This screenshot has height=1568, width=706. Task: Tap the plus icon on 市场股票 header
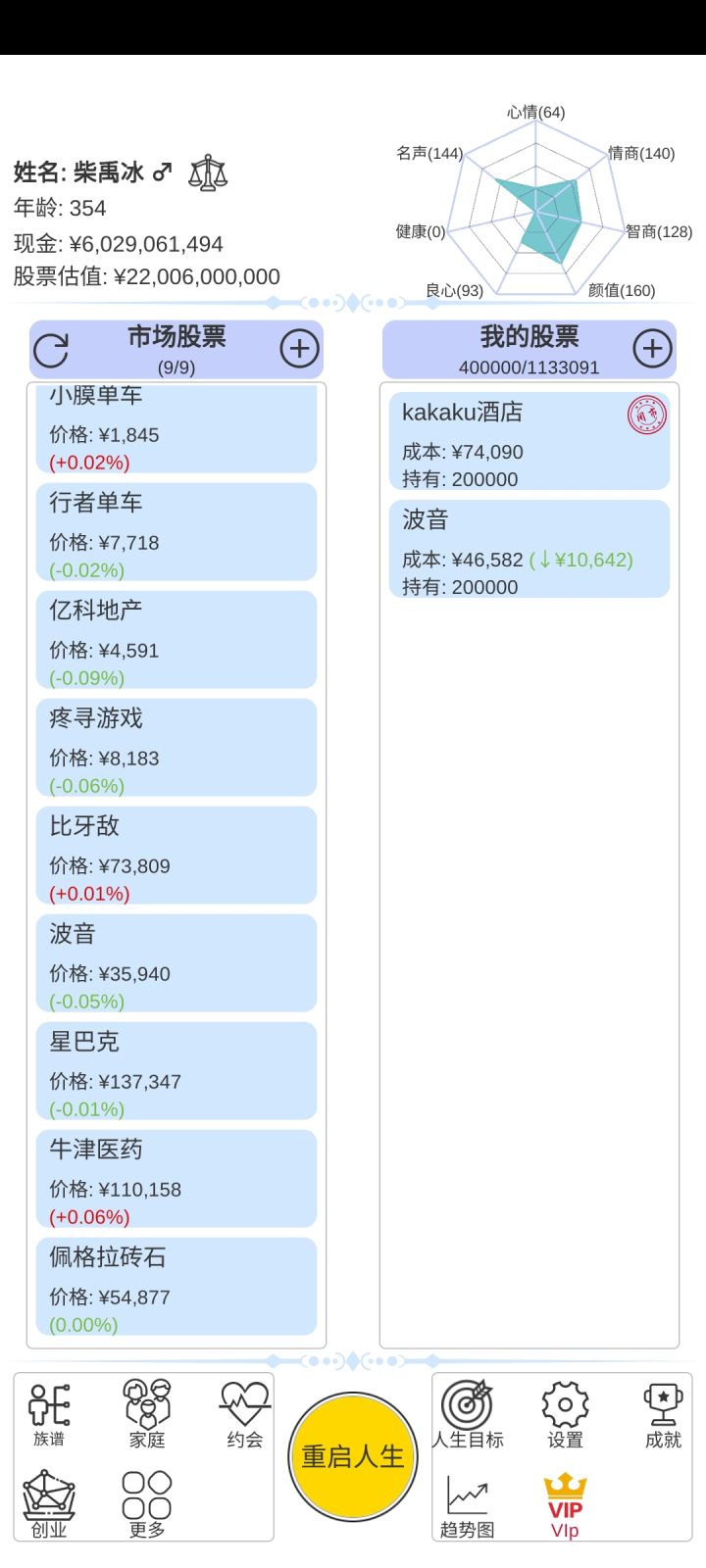[300, 348]
